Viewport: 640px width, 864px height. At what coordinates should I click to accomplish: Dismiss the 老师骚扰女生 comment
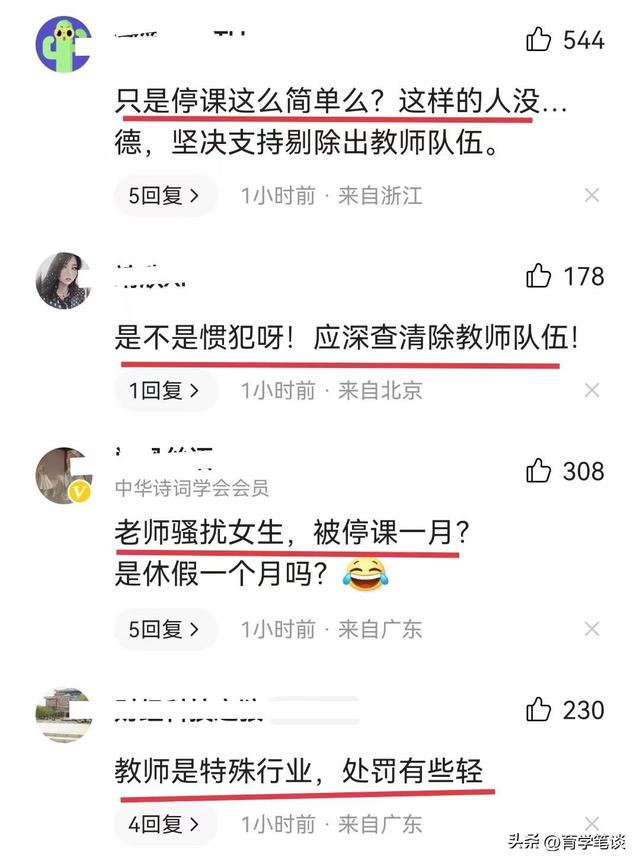click(592, 629)
